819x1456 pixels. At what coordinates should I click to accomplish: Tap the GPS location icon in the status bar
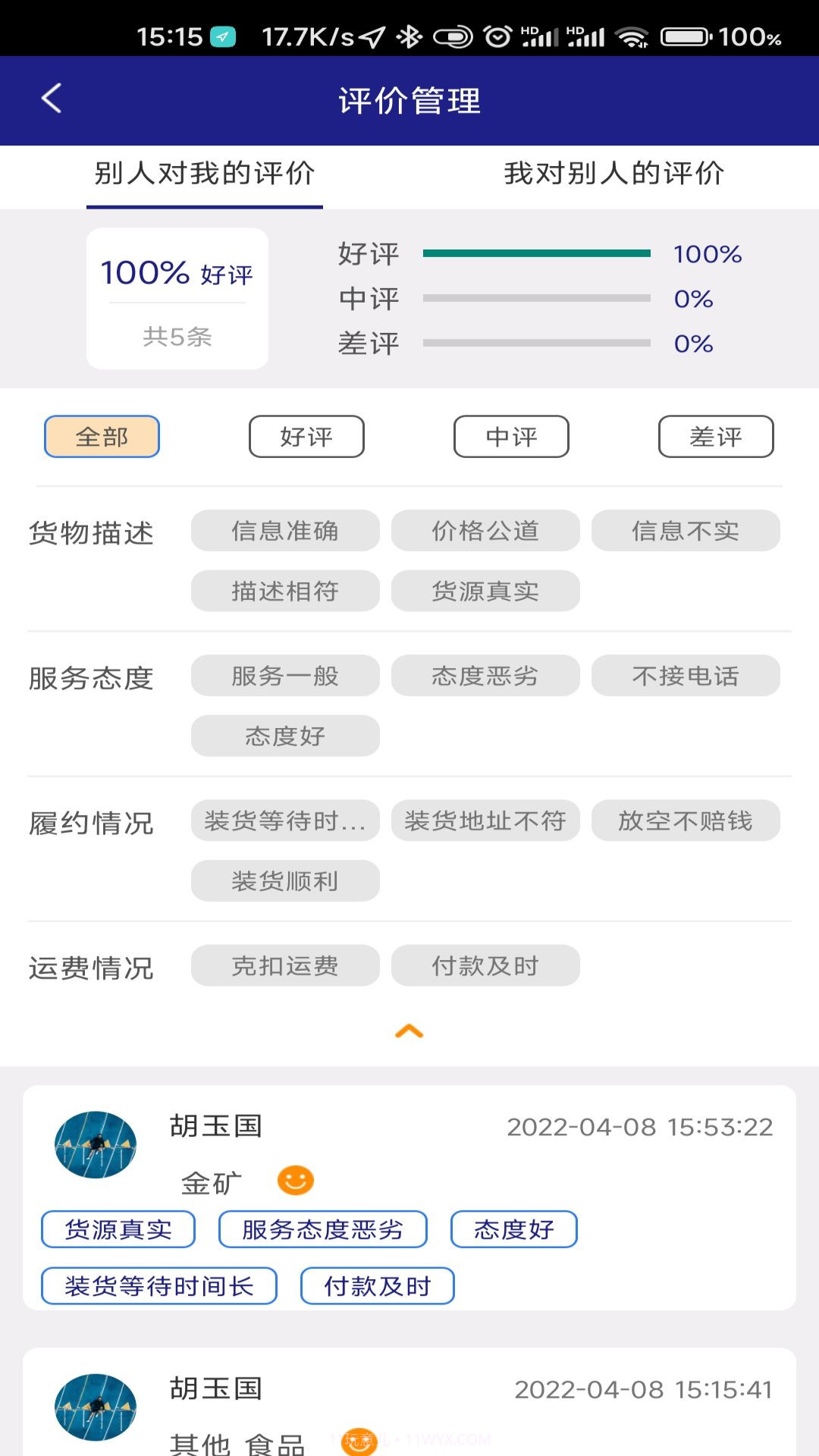pyautogui.click(x=371, y=34)
